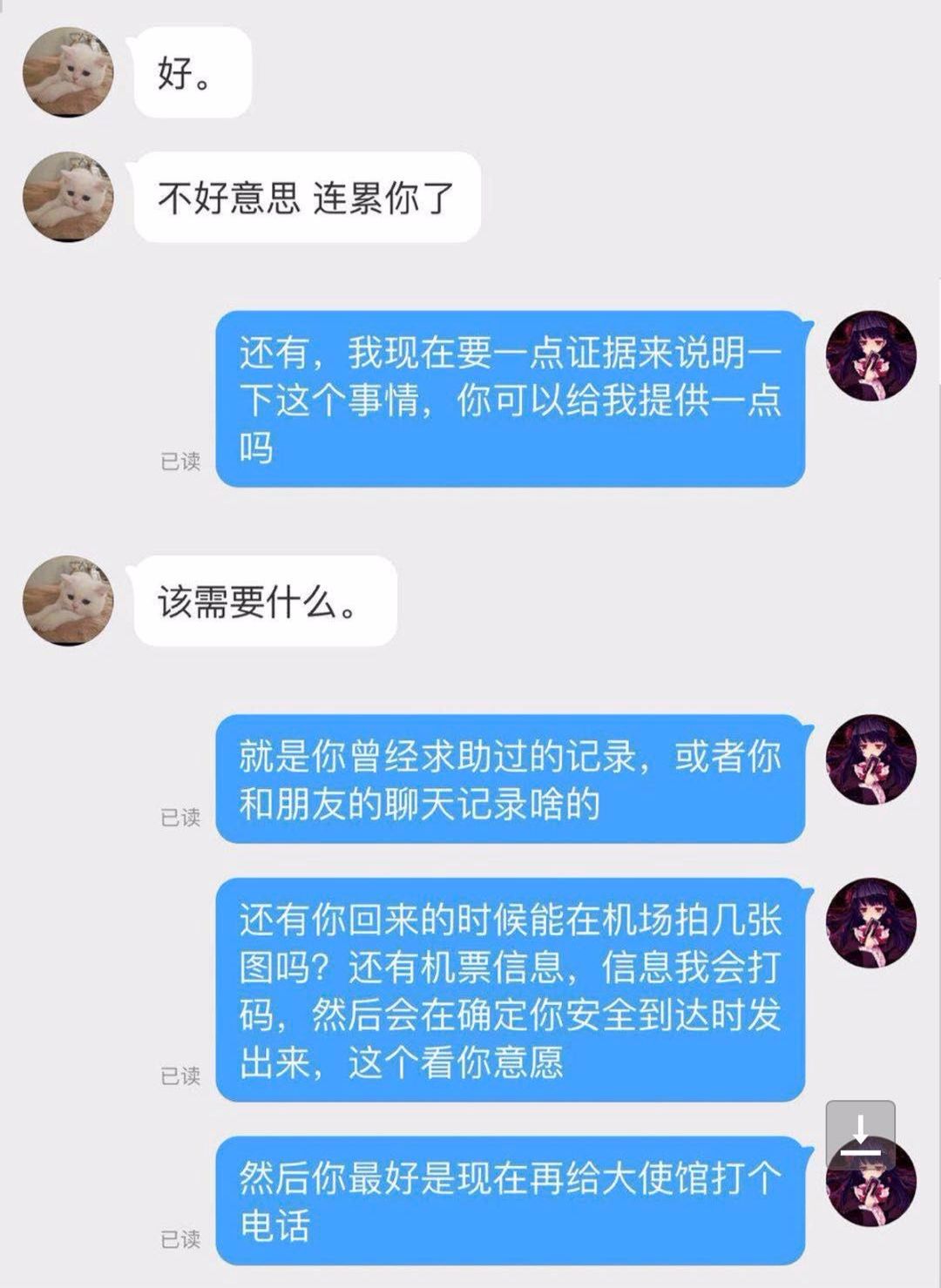Tap the download arrow icon
The image size is (941, 1288).
tap(860, 1134)
